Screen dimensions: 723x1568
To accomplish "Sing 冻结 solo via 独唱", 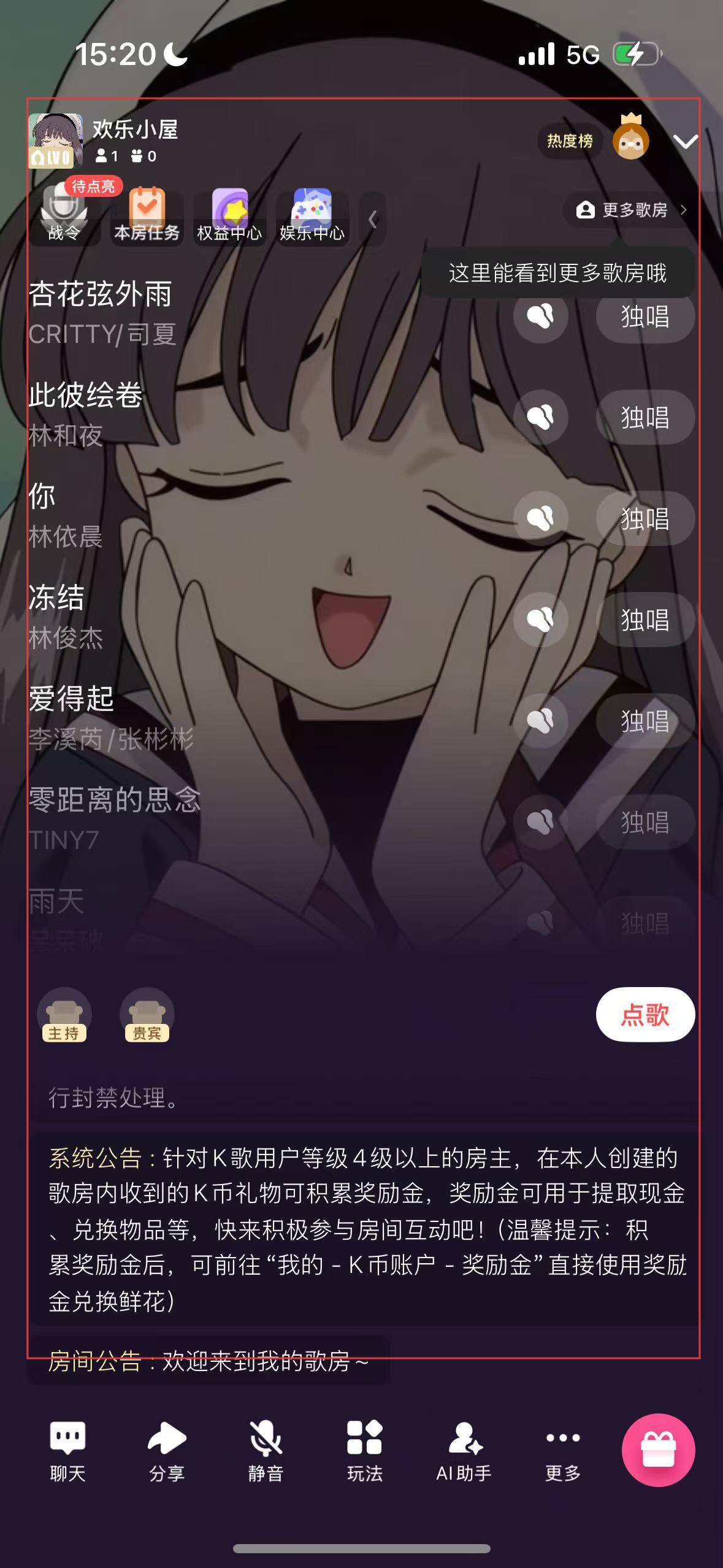I will tap(645, 620).
